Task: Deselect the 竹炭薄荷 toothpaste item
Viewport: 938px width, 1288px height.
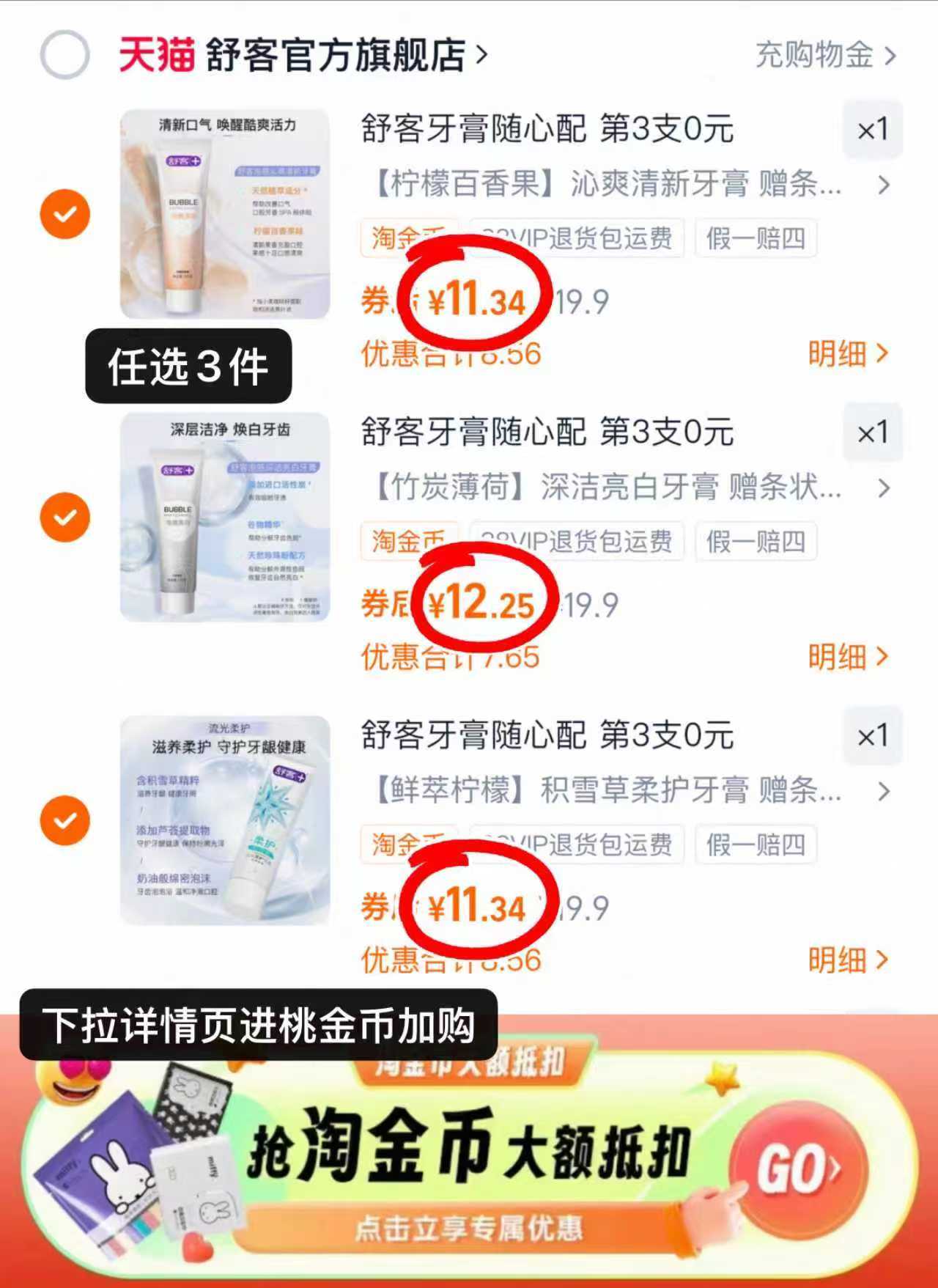Action: click(x=64, y=515)
